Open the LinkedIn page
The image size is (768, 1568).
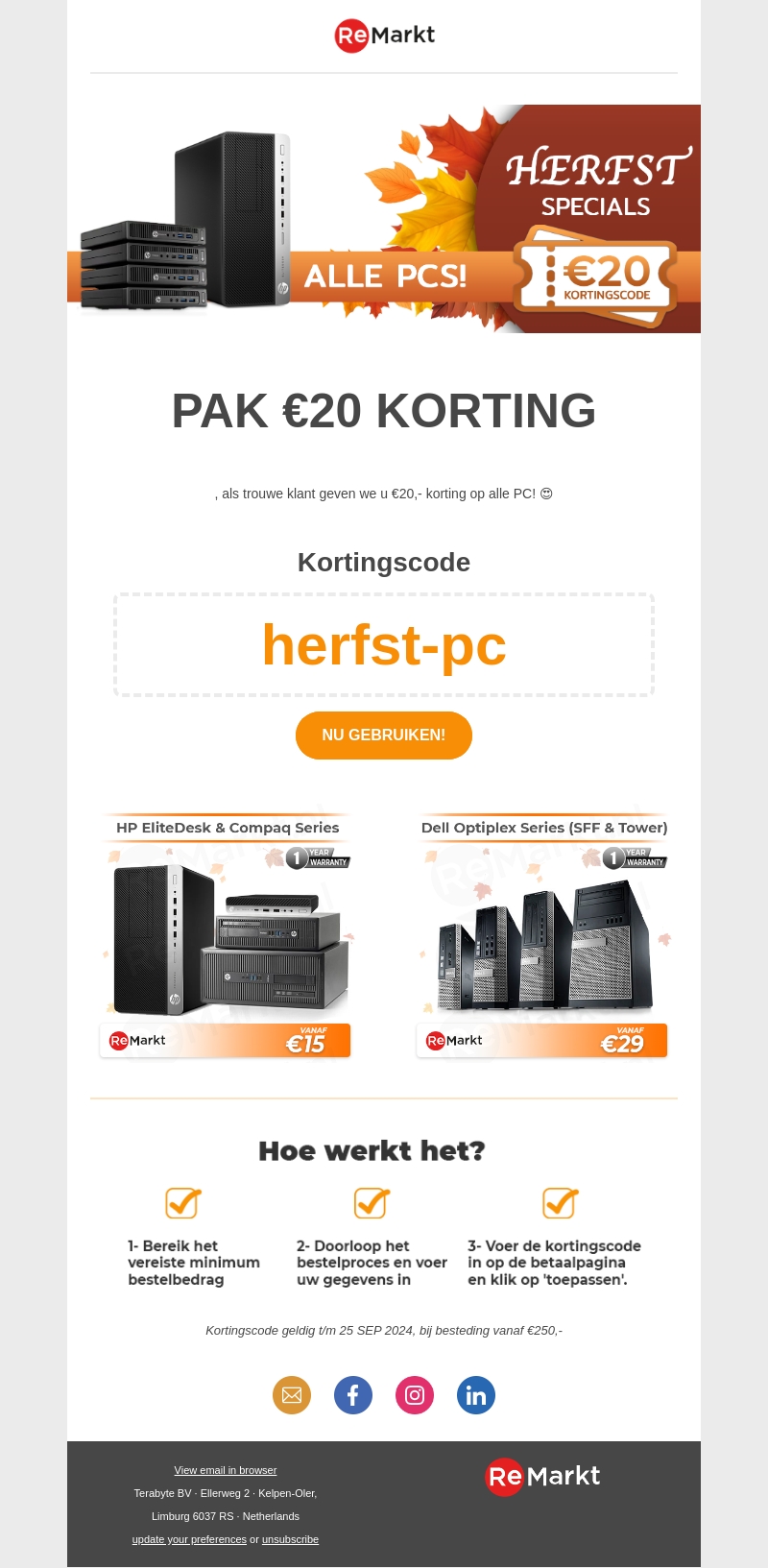[x=476, y=1395]
